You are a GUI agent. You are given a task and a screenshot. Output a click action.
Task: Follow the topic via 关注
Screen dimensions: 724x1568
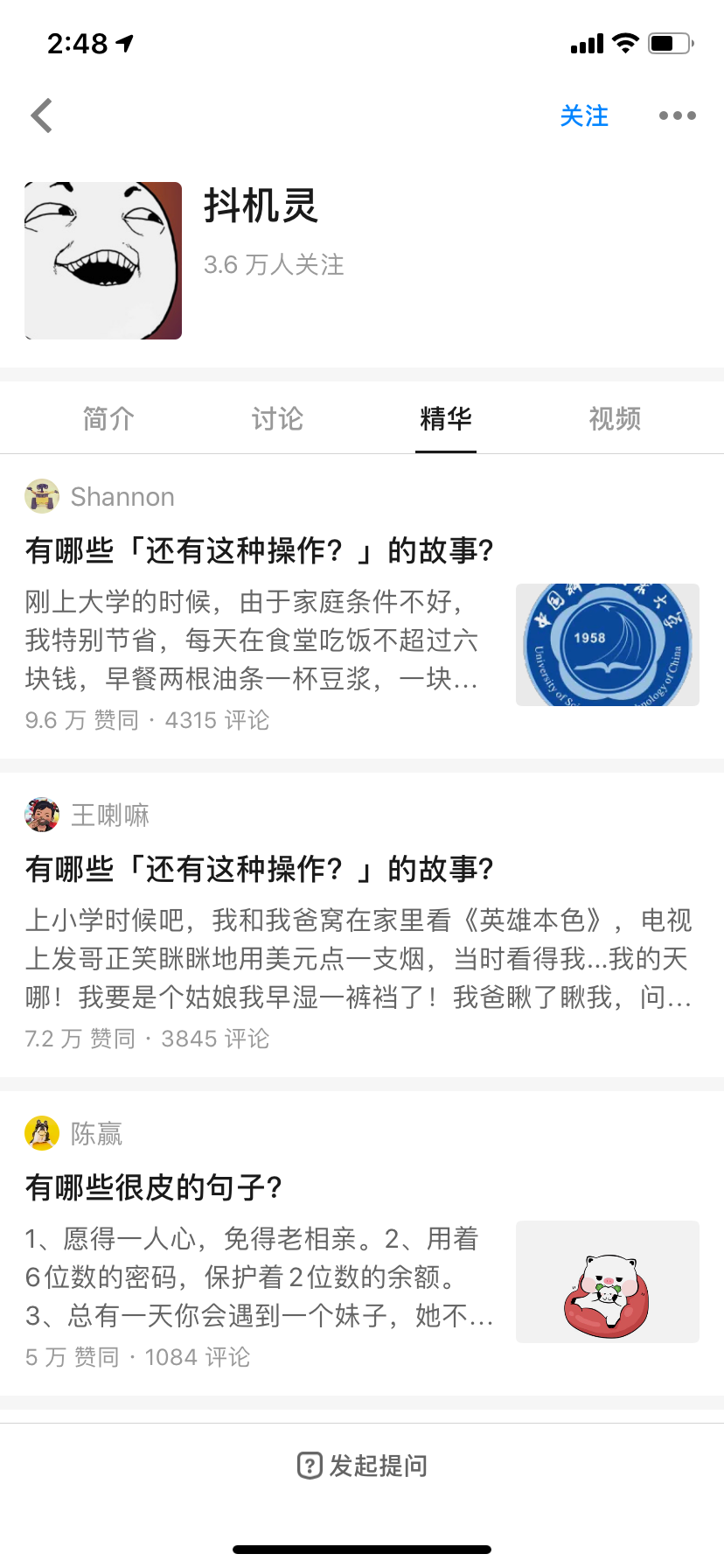pos(584,115)
